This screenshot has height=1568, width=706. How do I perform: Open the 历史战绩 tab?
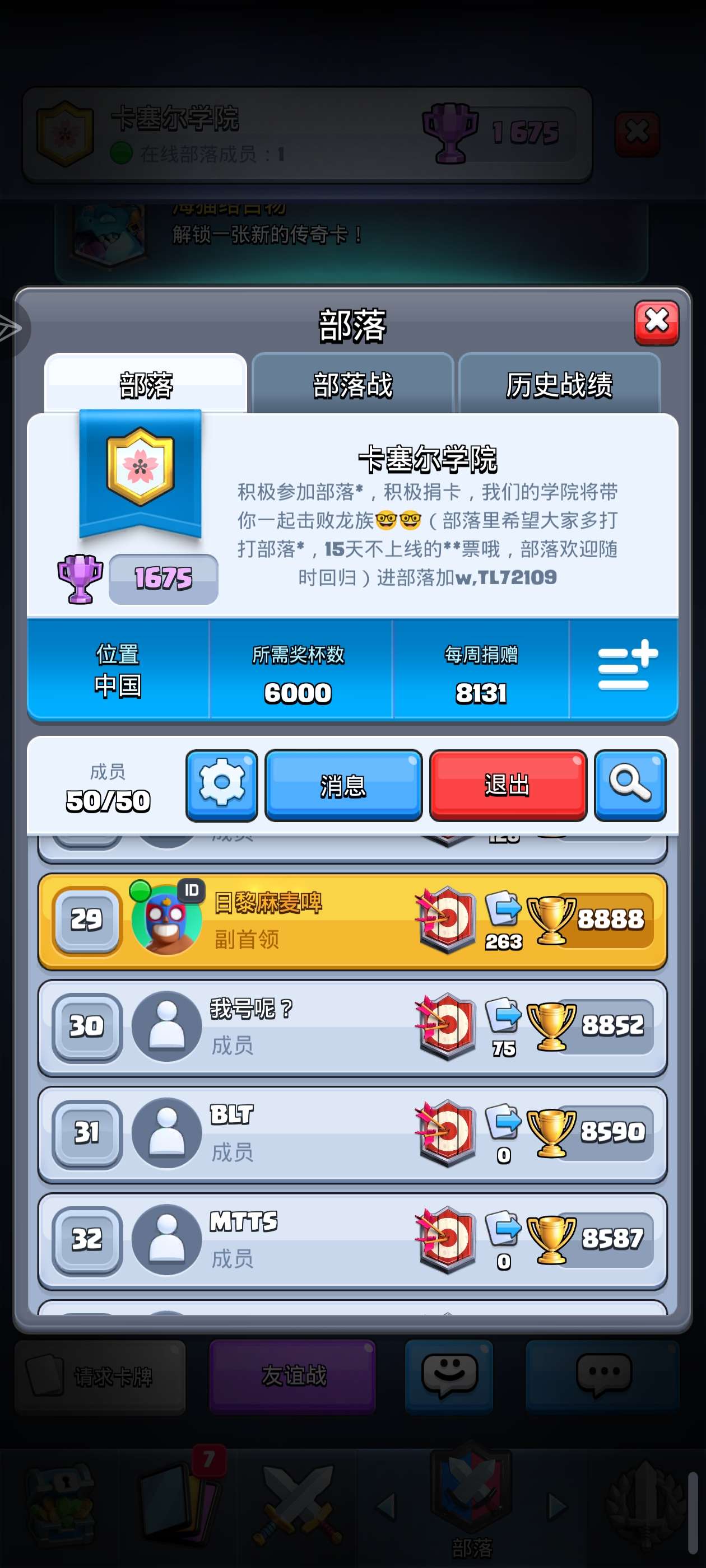click(x=559, y=385)
